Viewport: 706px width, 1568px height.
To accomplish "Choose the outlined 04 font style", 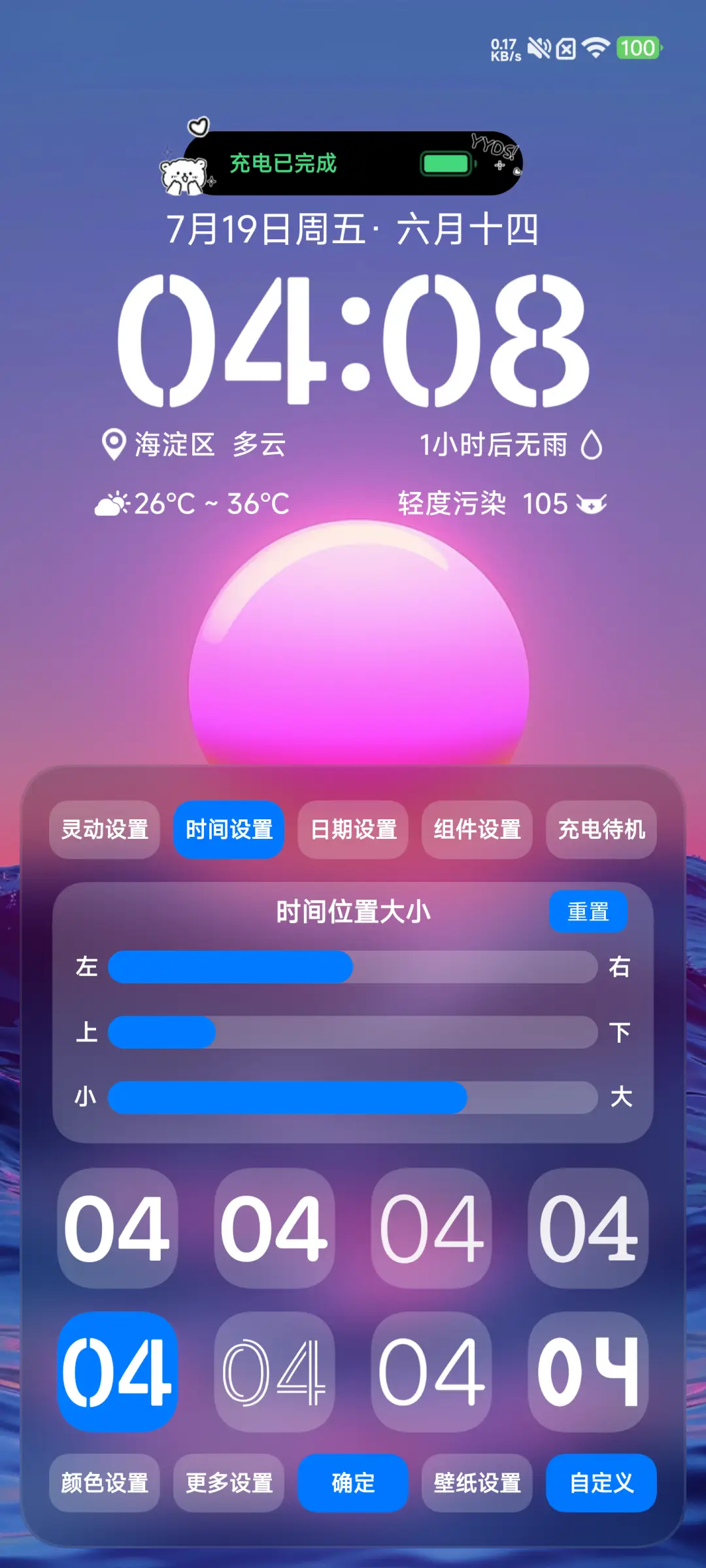I will coord(275,1372).
